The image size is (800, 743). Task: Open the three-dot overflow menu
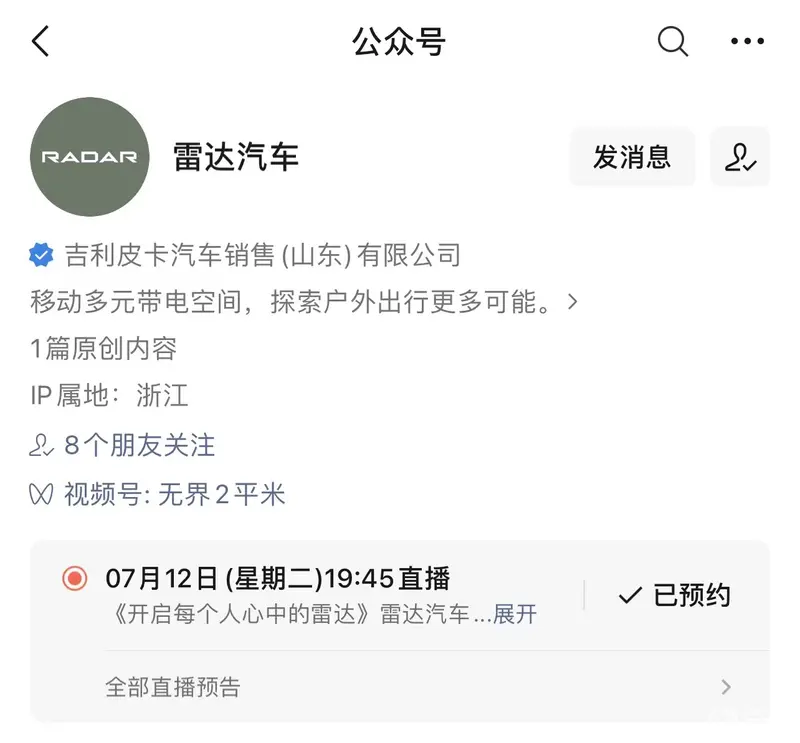click(746, 42)
